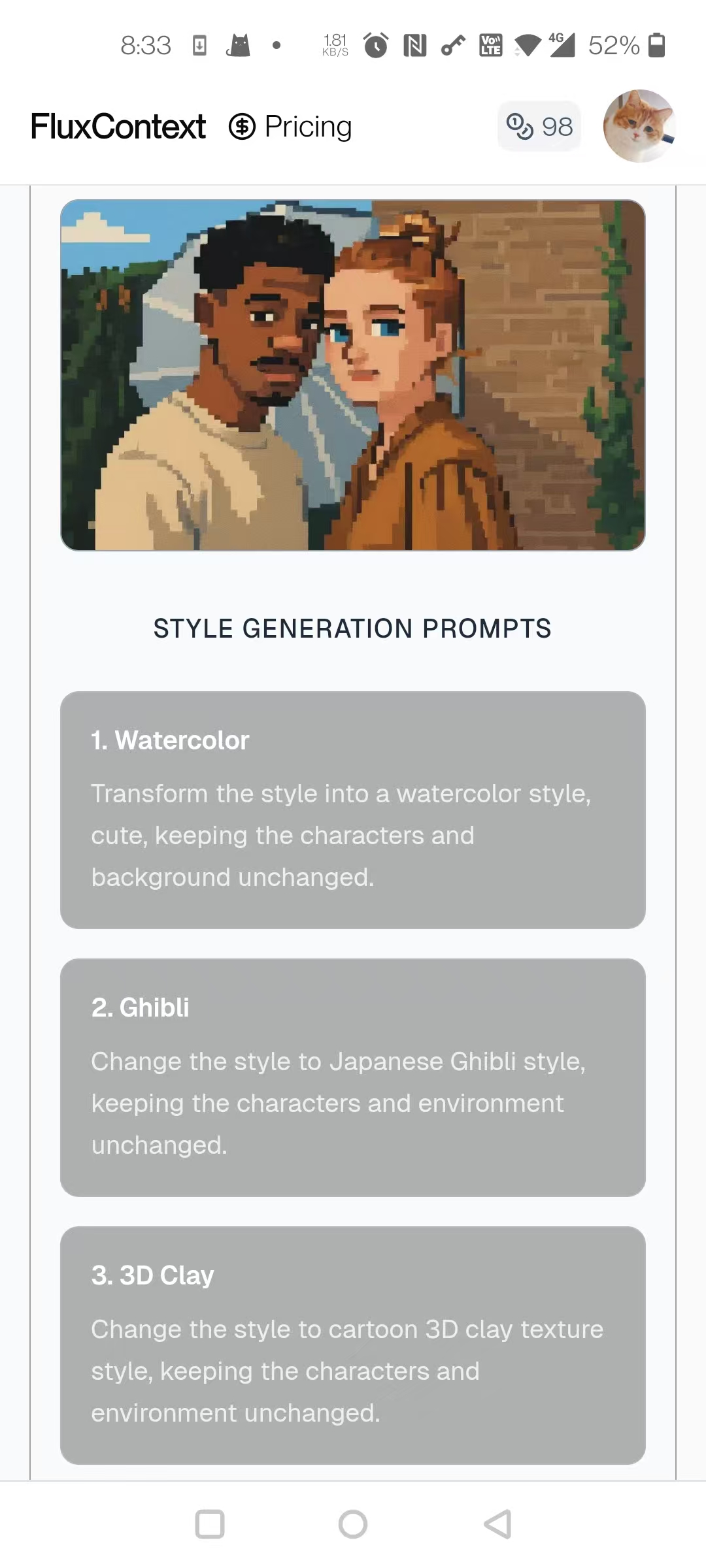Open the FluxContext home link
The height and width of the screenshot is (1568, 706).
tap(118, 126)
